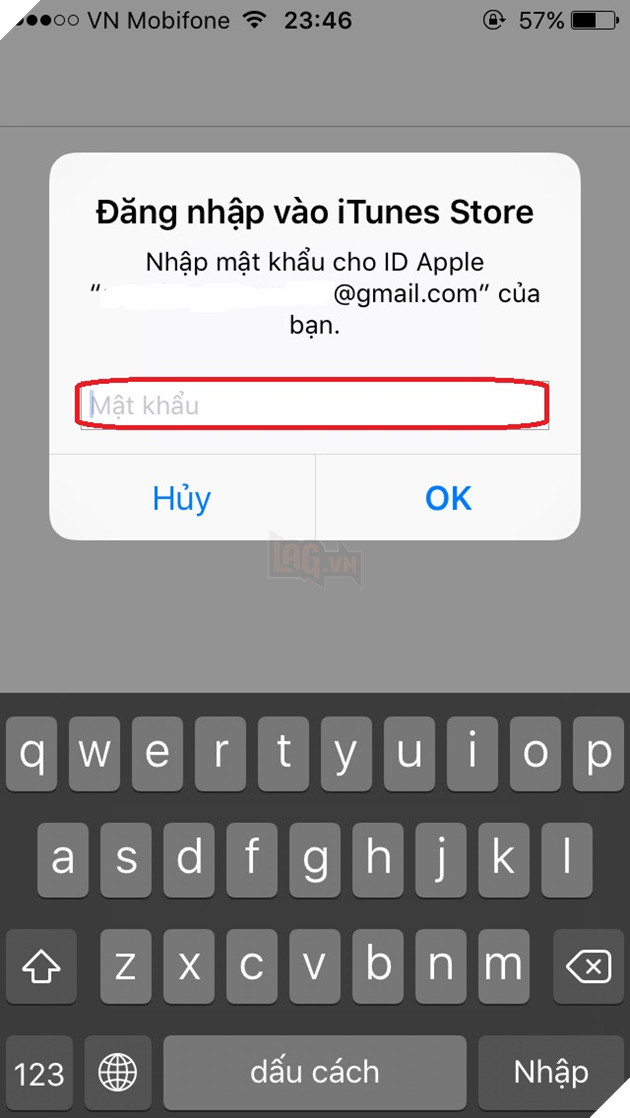Tap the Mật khẩu password field

point(314,405)
